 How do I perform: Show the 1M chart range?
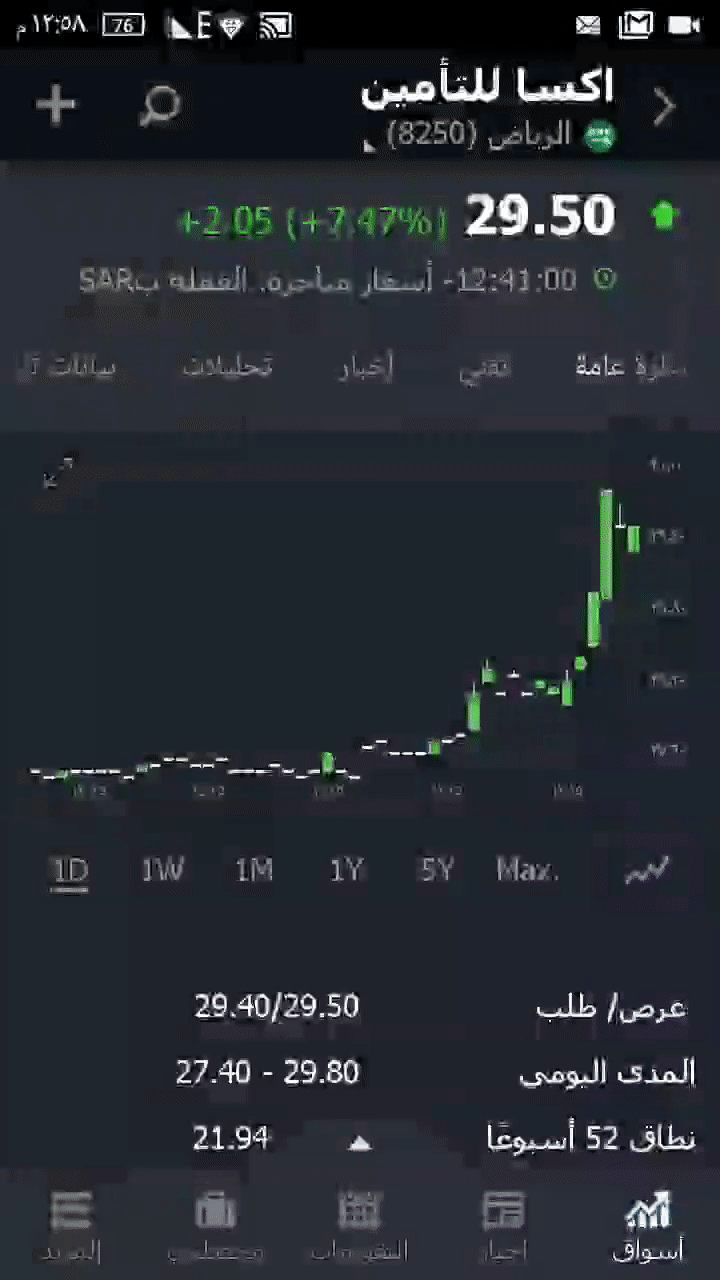click(254, 870)
